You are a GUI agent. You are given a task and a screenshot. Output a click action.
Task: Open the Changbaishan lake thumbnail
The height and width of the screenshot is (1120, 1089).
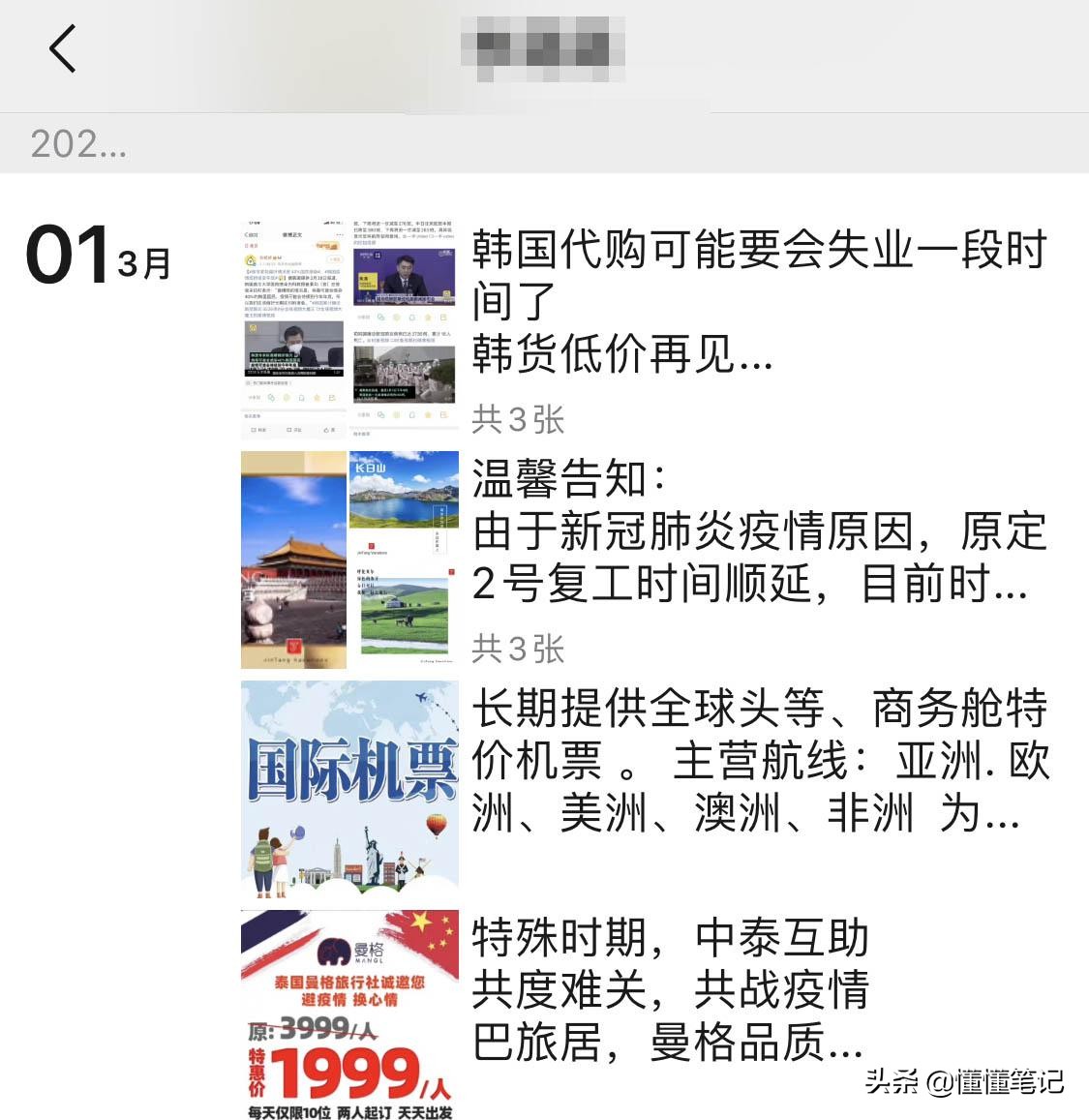[403, 503]
